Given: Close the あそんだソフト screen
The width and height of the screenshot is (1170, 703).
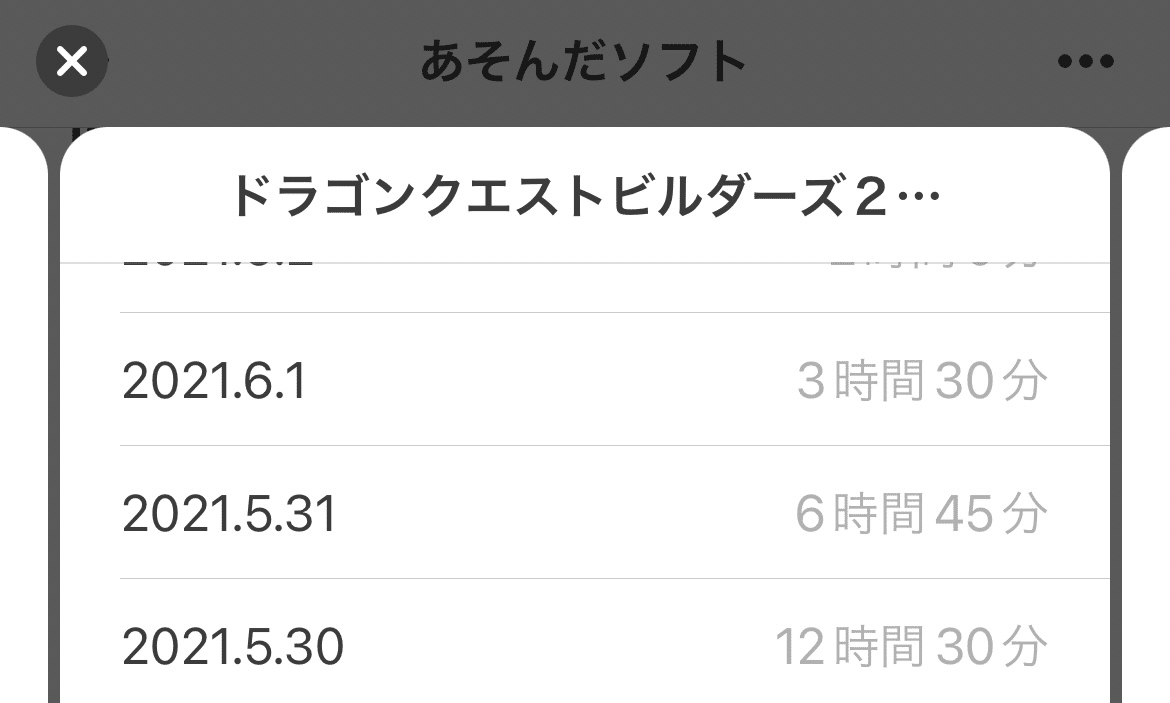Looking at the screenshot, I should click(71, 62).
